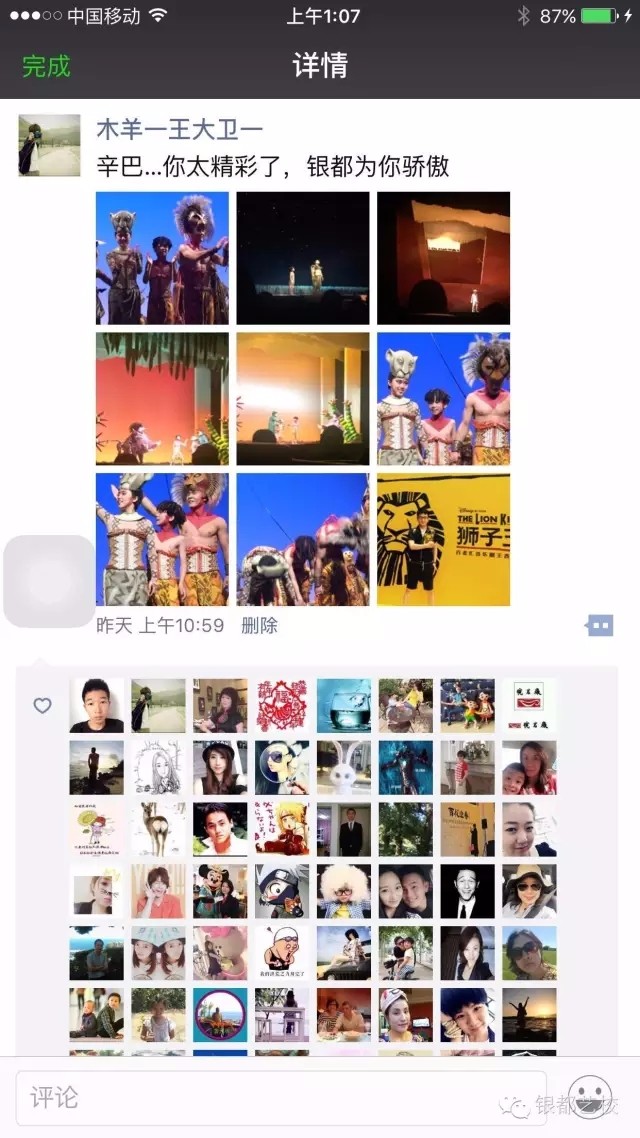The height and width of the screenshot is (1138, 640).
Task: Tap 完成 to close the detail page
Action: pyautogui.click(x=46, y=67)
